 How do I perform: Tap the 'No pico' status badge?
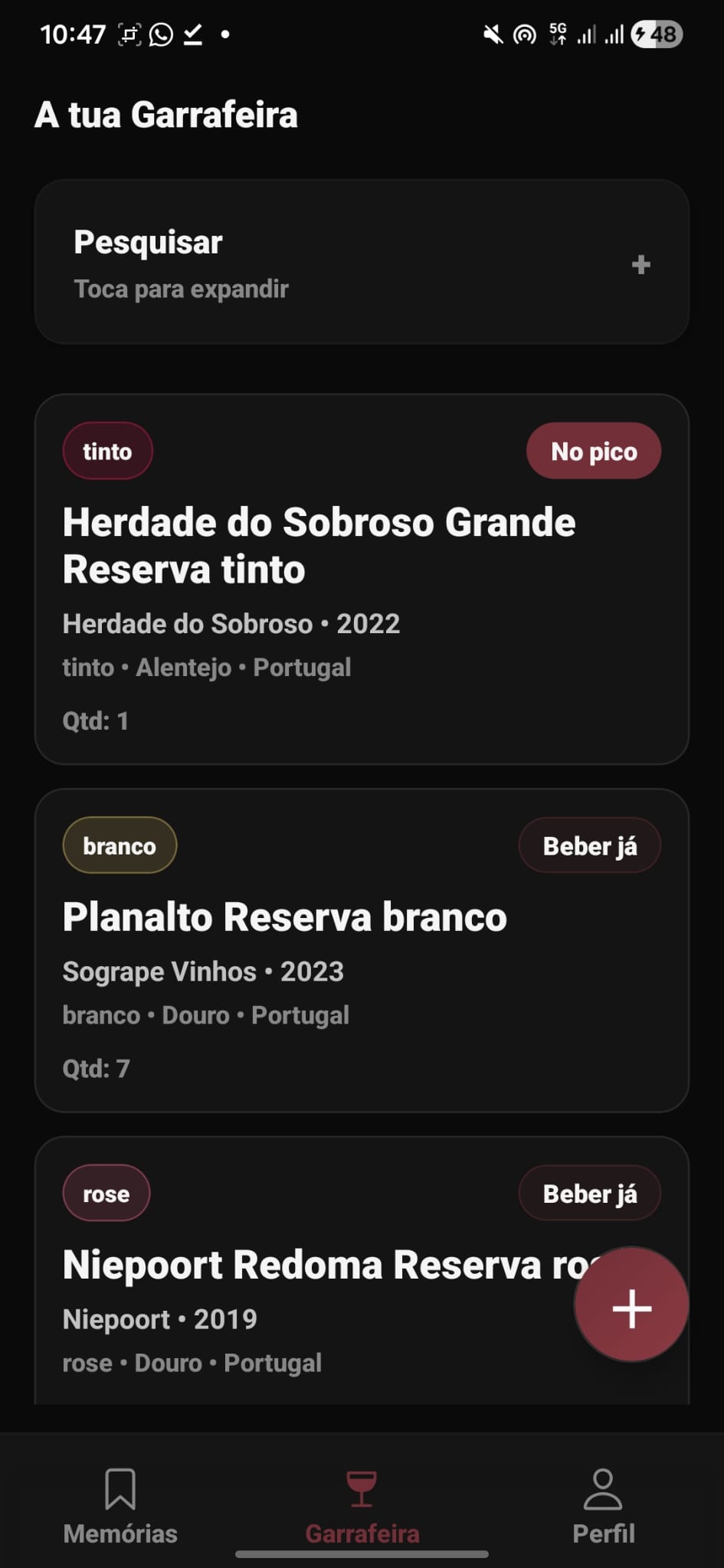click(x=594, y=451)
